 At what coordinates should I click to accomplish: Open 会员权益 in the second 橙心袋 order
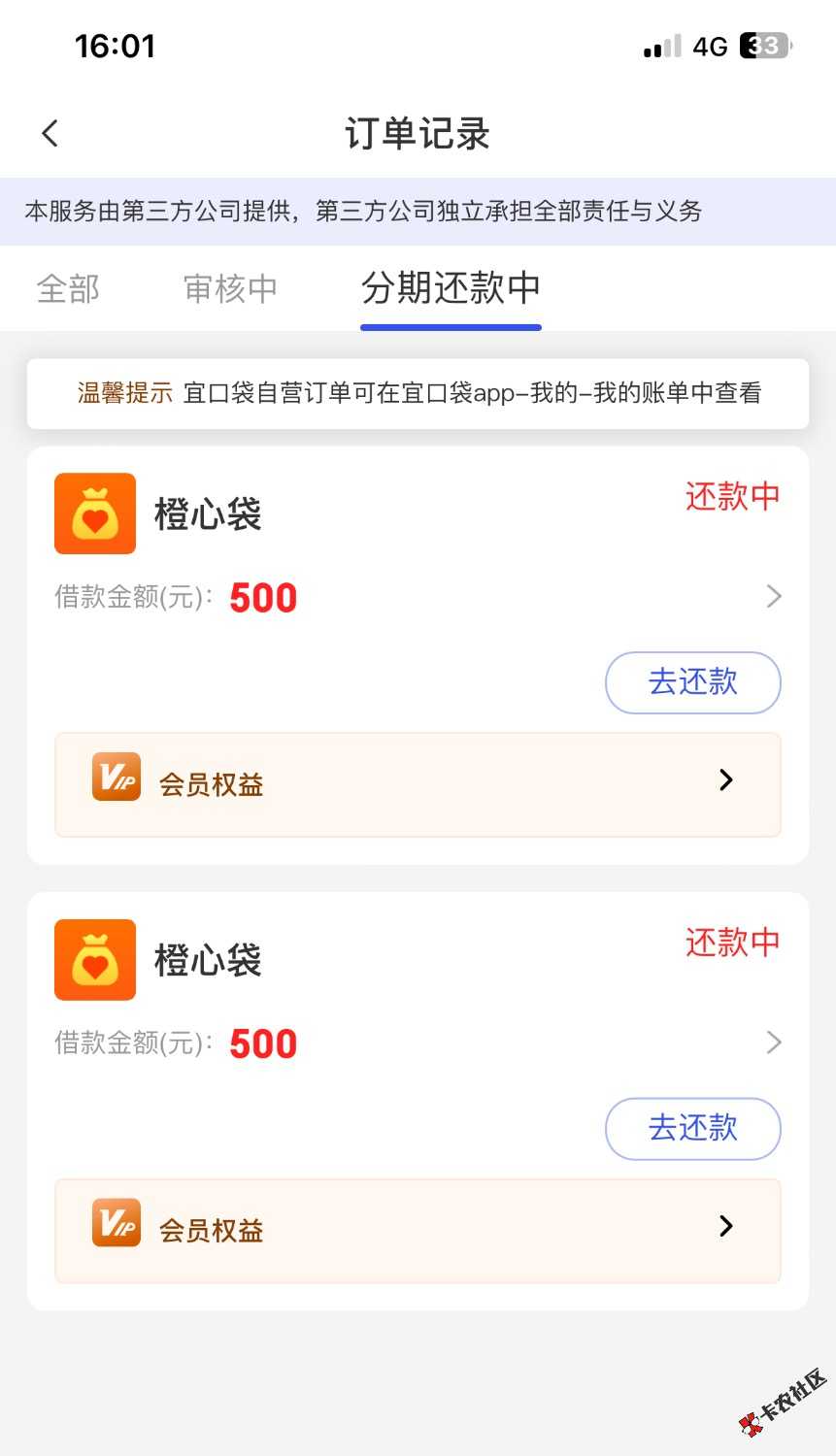pyautogui.click(x=418, y=1230)
